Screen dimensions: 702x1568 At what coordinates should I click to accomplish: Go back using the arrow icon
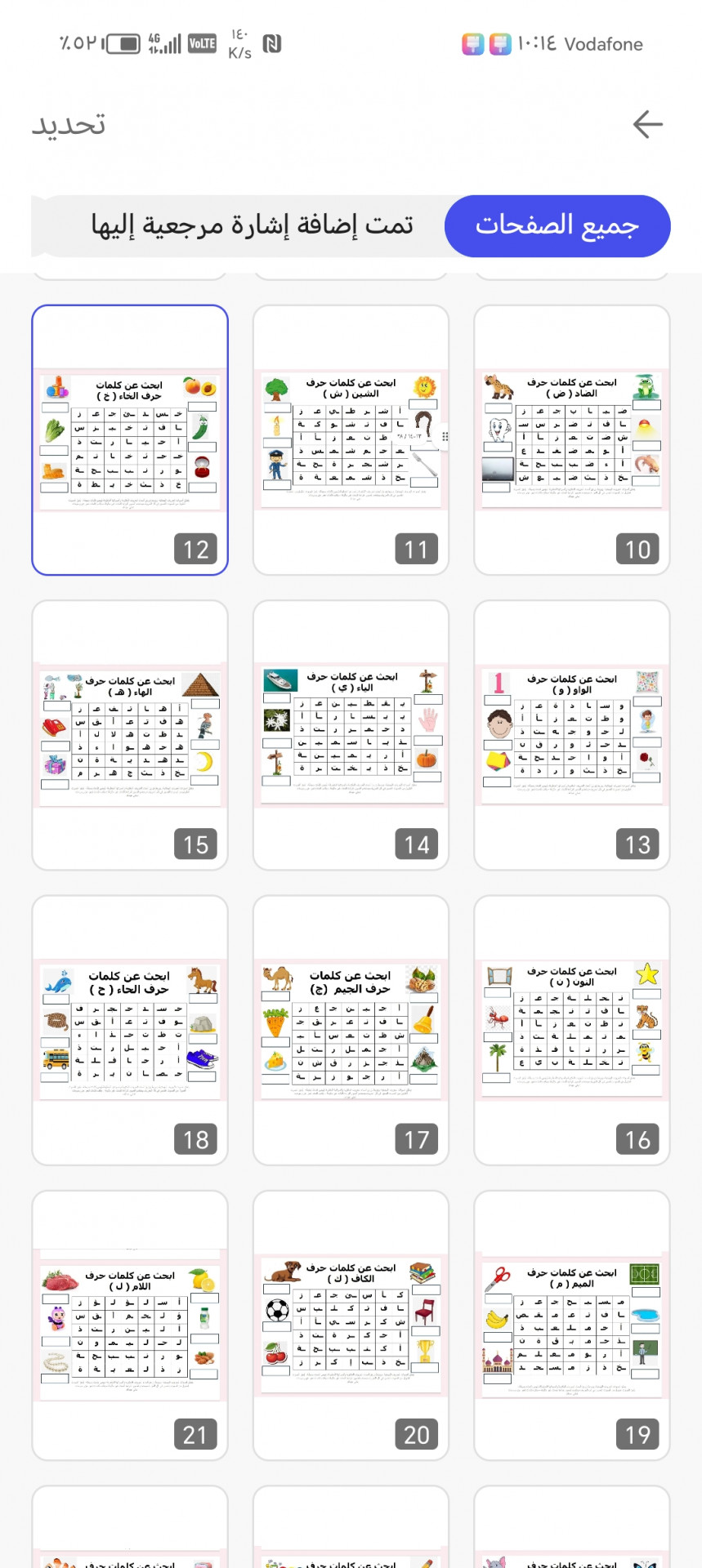point(647,124)
